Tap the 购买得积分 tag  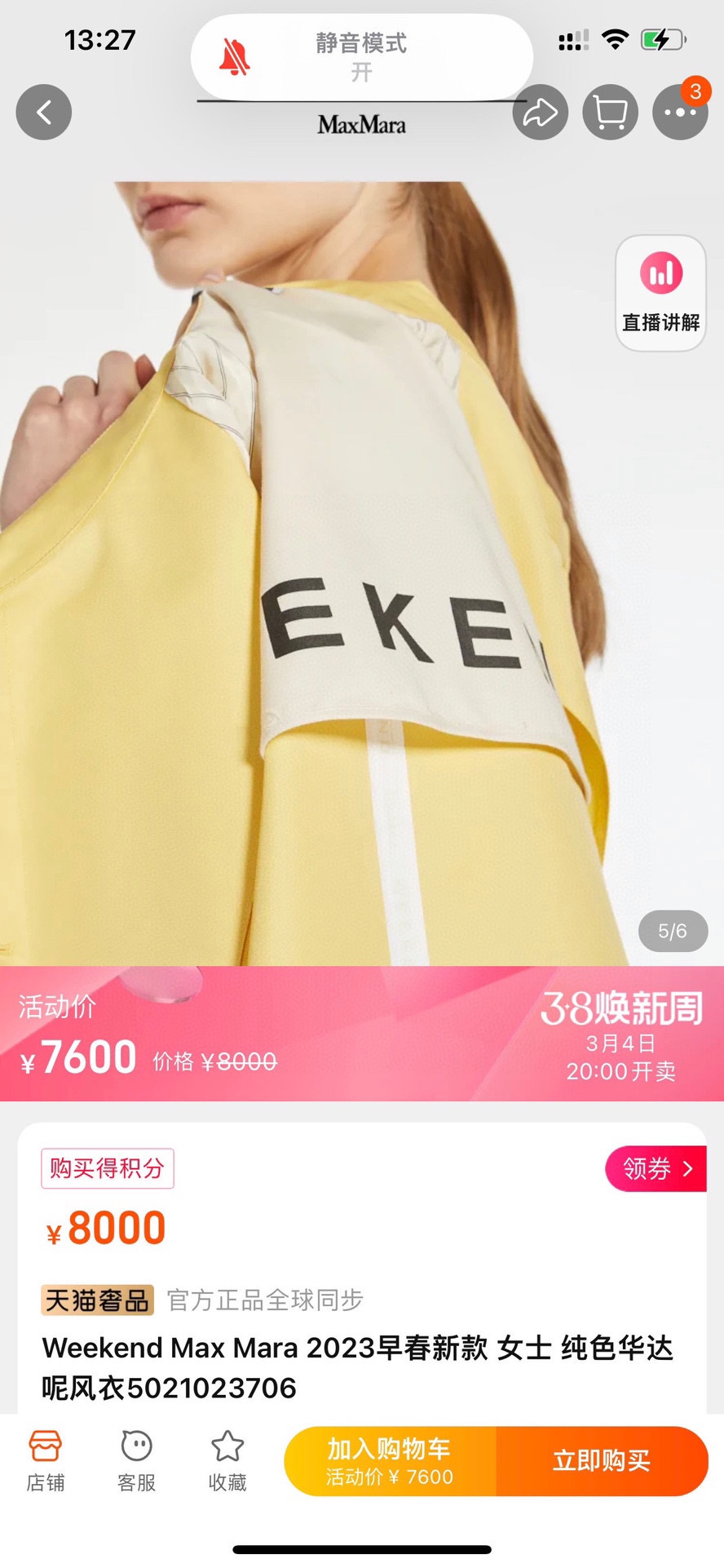pos(108,1168)
